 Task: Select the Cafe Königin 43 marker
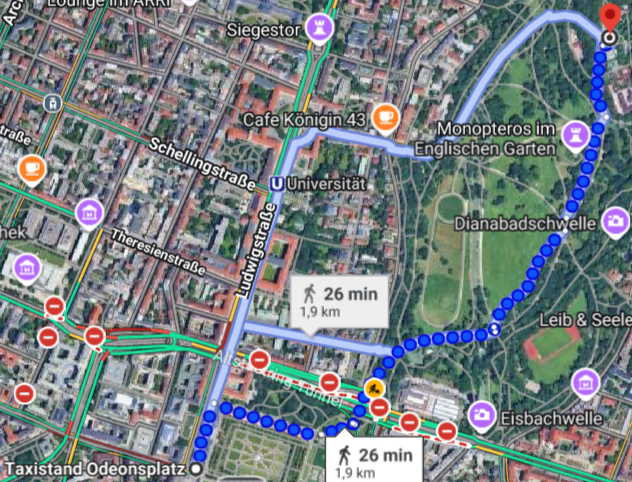pos(385,116)
